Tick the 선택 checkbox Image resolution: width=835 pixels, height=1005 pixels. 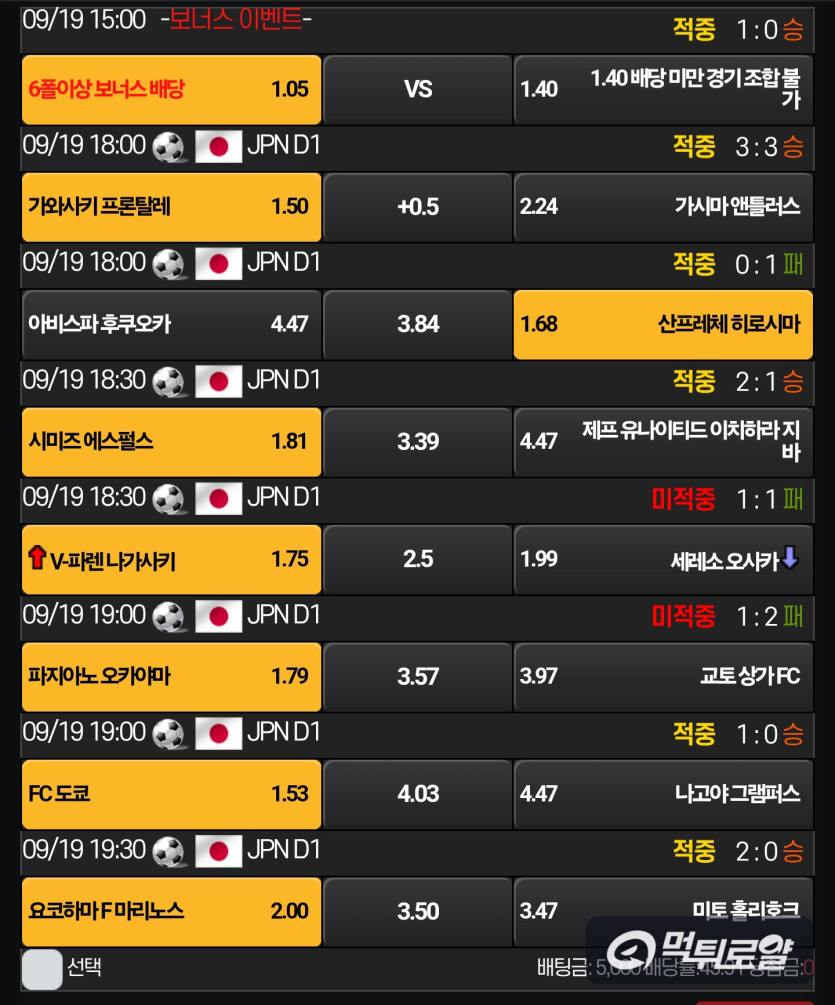(x=42, y=968)
